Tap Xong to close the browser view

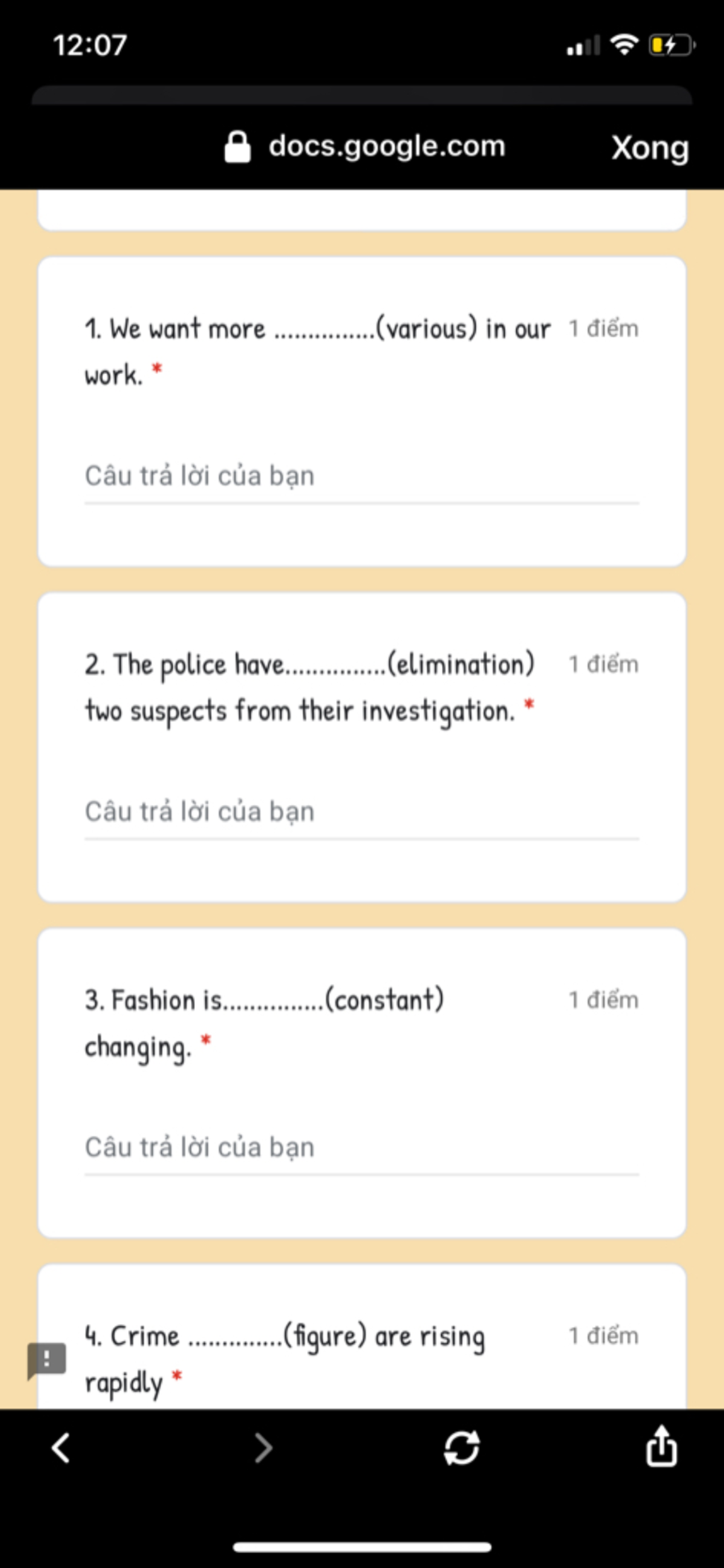pyautogui.click(x=649, y=148)
